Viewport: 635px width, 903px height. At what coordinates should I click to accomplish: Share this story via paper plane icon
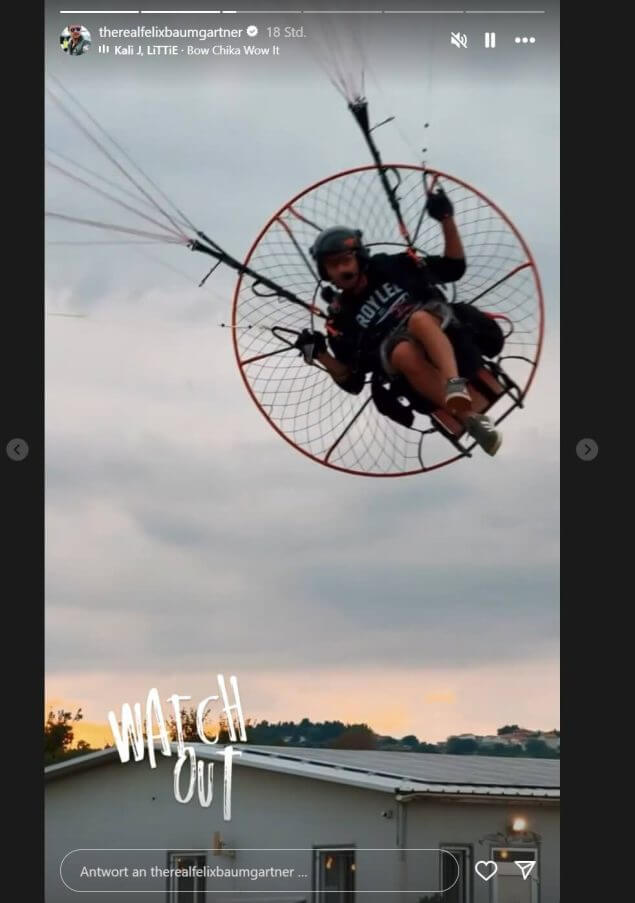click(525, 871)
